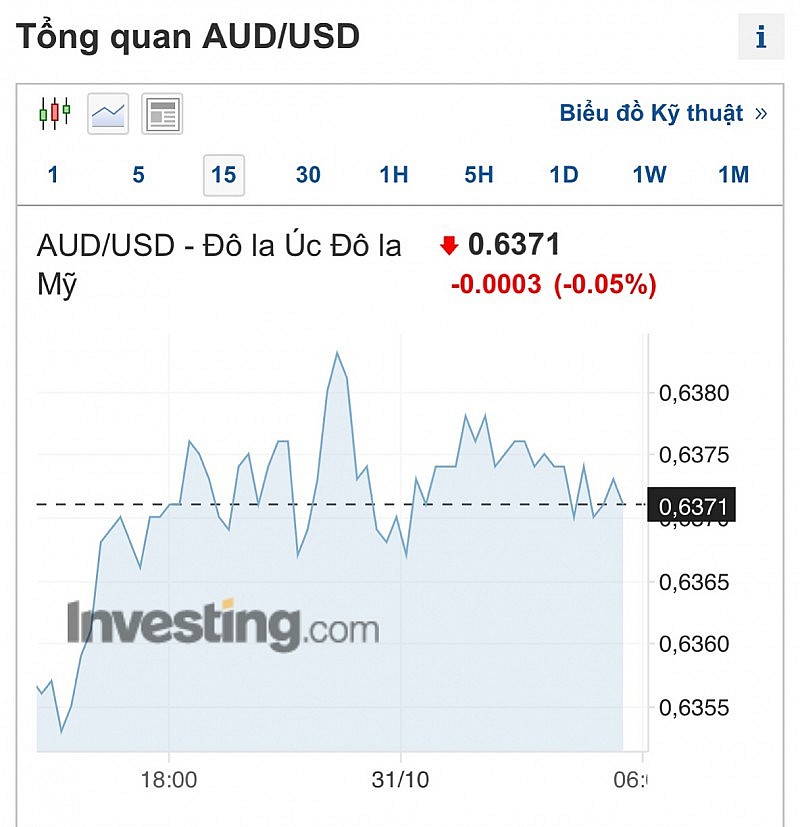Screen dimensions: 800x827
Task: Switch to the 1H timeframe
Action: click(393, 174)
